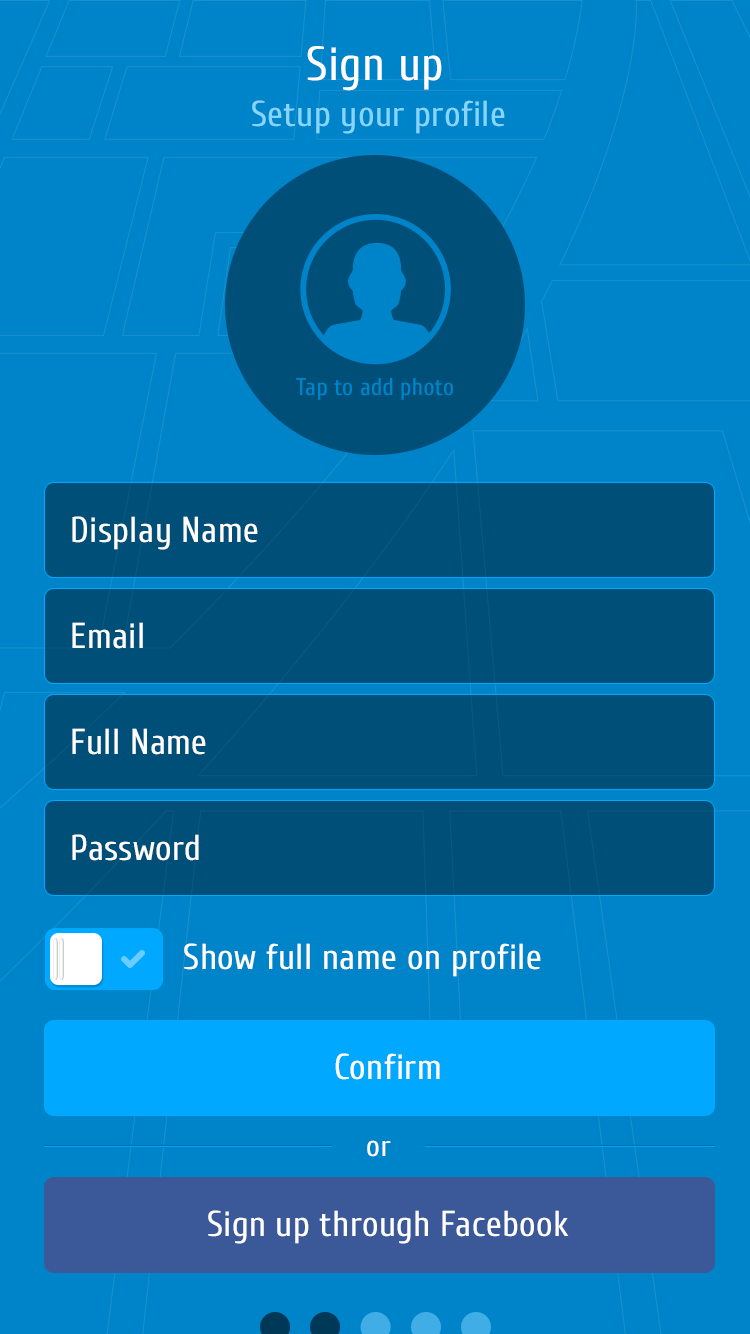Tap the Full Name field
This screenshot has width=750, height=1334.
coord(379,742)
